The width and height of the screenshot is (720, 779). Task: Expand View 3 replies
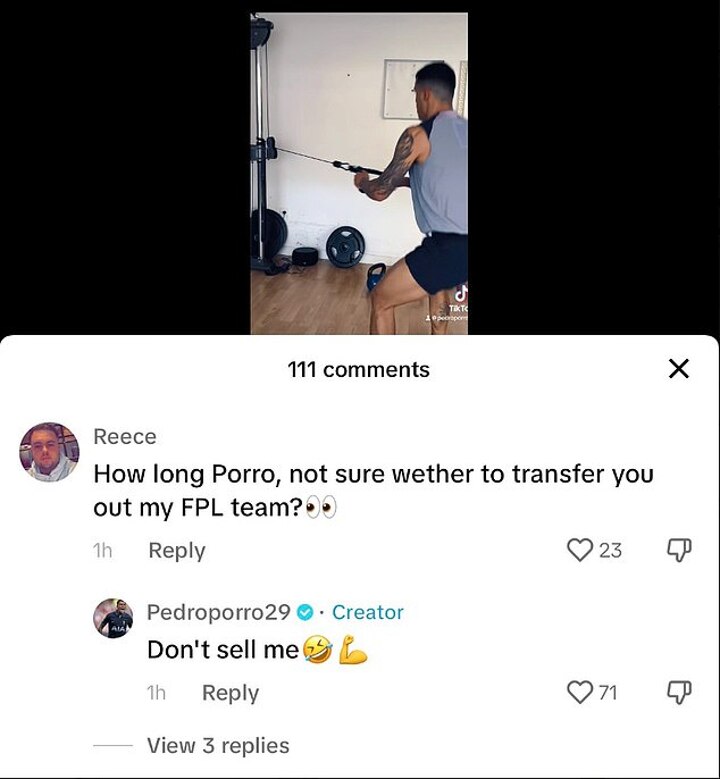click(x=218, y=746)
